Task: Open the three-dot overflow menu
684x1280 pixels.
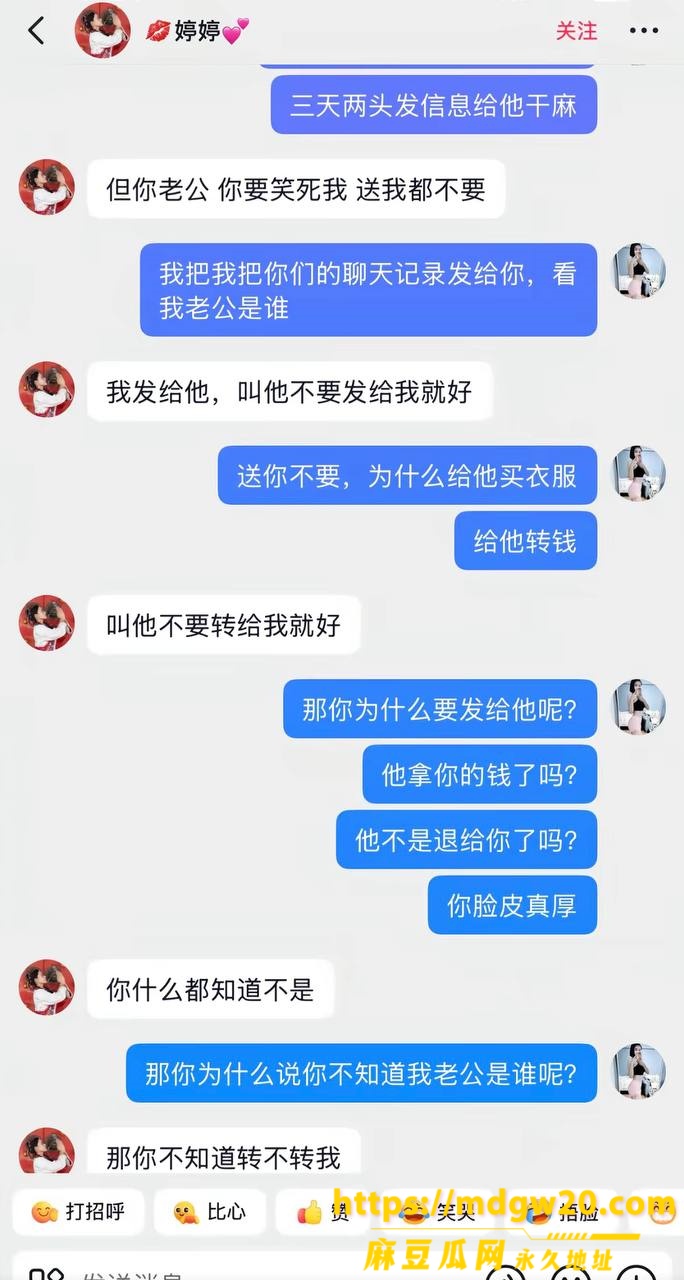Action: coord(644,31)
